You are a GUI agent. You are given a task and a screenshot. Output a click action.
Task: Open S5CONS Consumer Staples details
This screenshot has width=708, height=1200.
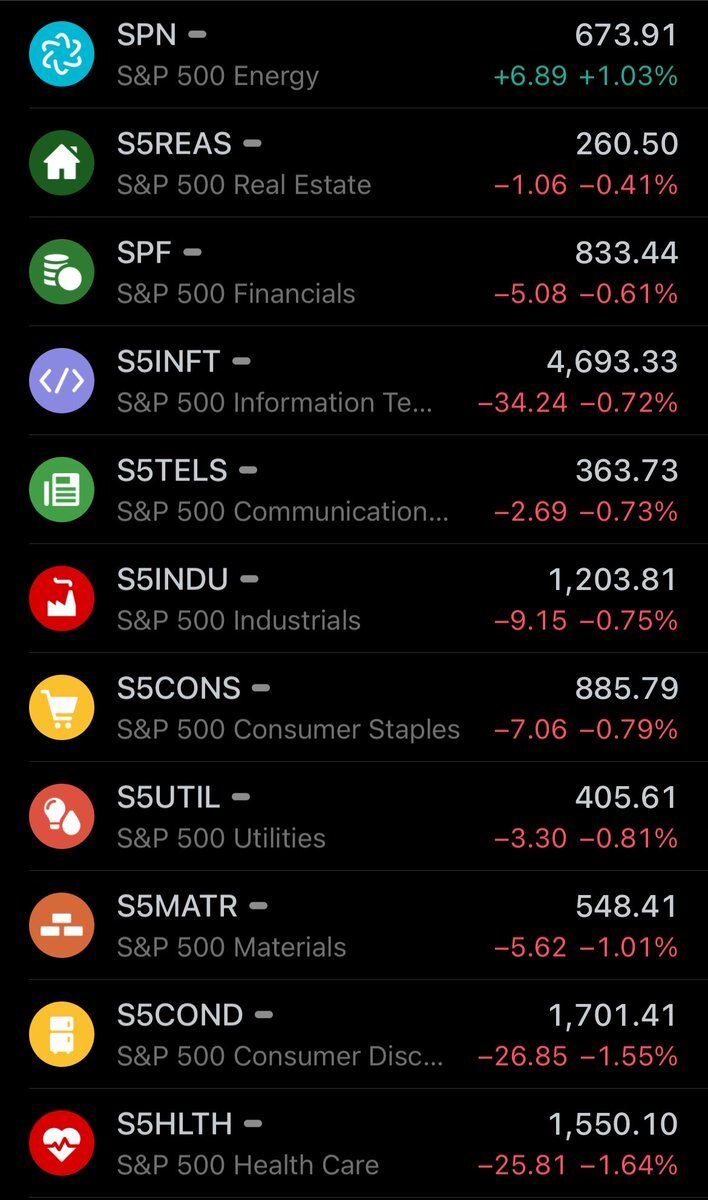[x=354, y=708]
